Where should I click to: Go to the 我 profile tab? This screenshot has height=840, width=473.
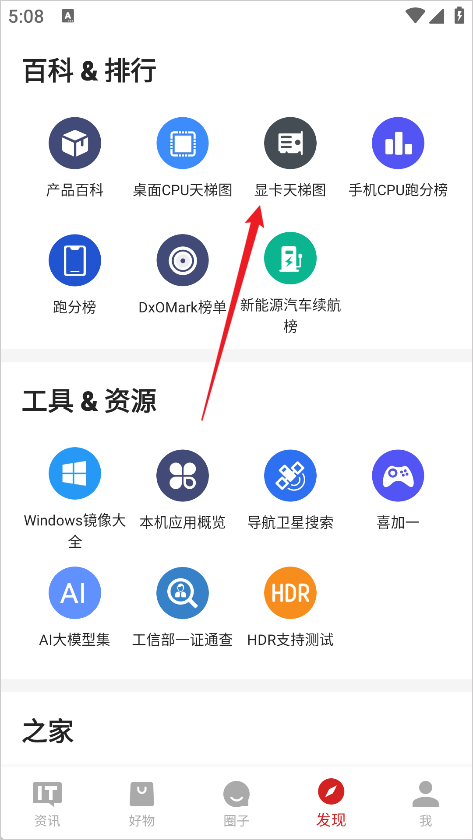(425, 802)
